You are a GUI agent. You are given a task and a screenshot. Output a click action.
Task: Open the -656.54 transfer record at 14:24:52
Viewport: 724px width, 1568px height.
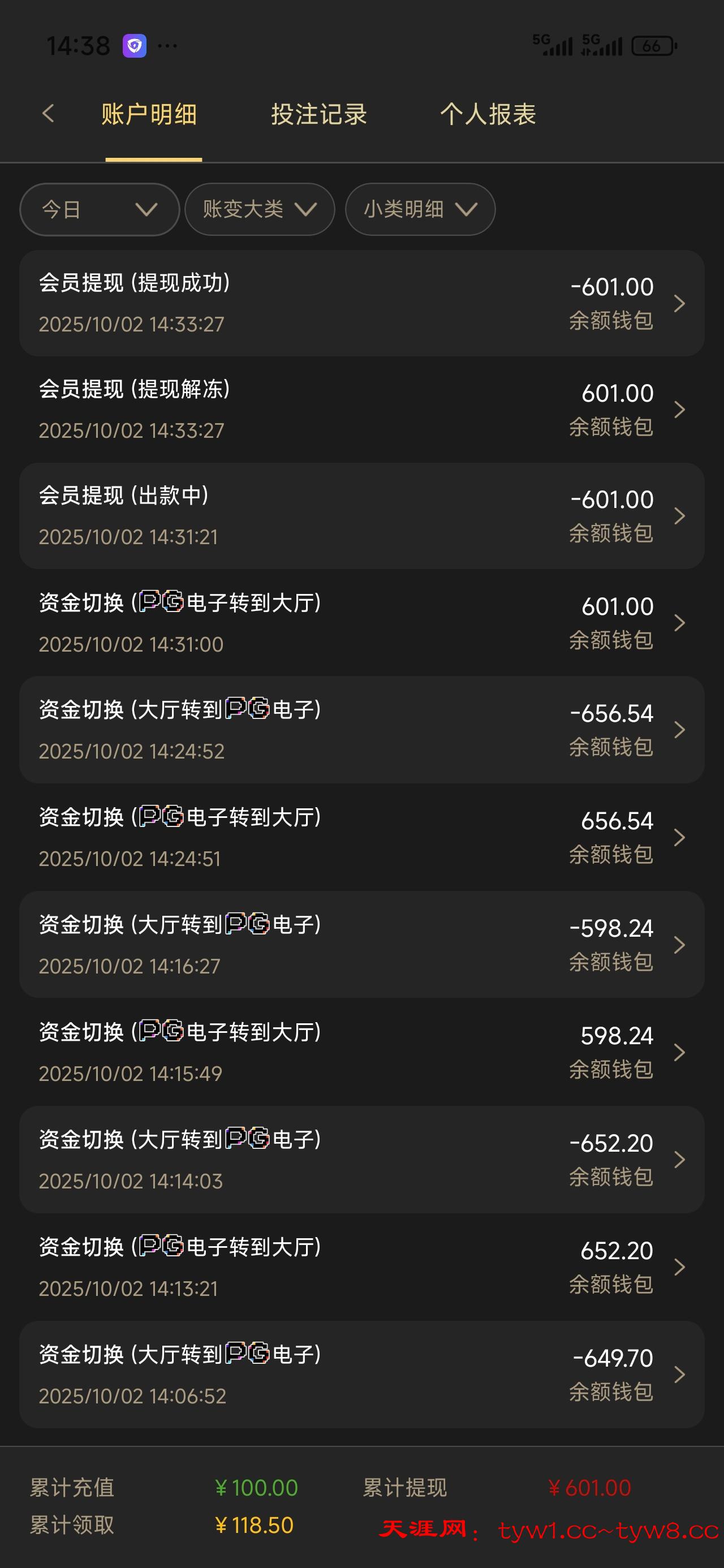361,730
